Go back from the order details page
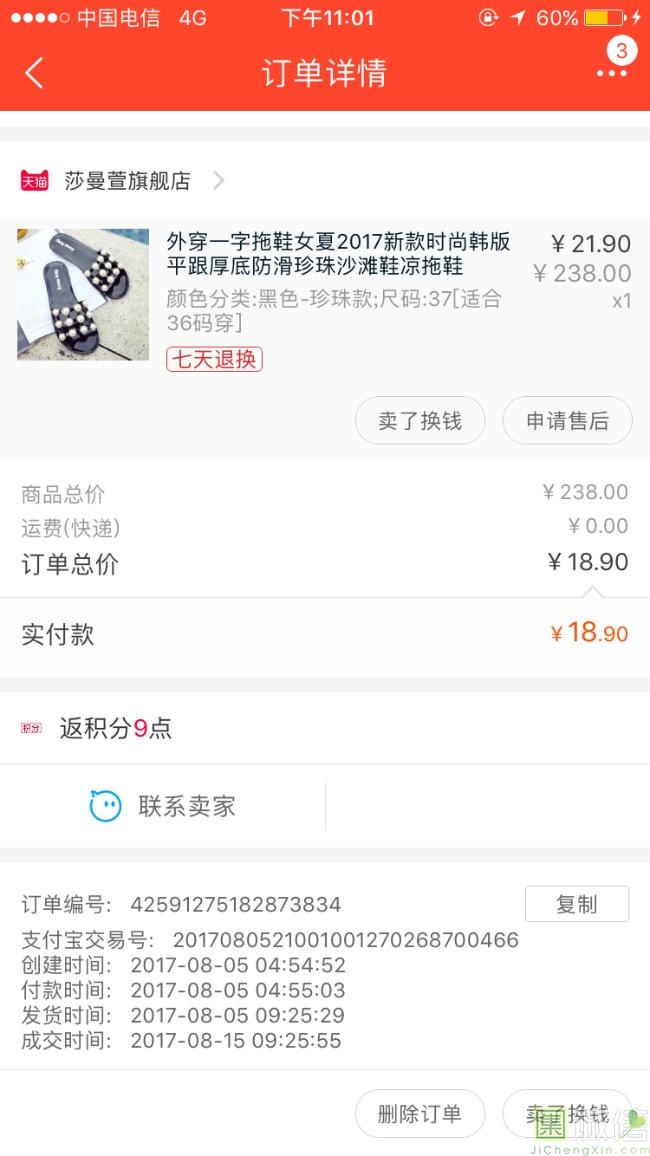Image resolution: width=650 pixels, height=1156 pixels. click(x=35, y=73)
